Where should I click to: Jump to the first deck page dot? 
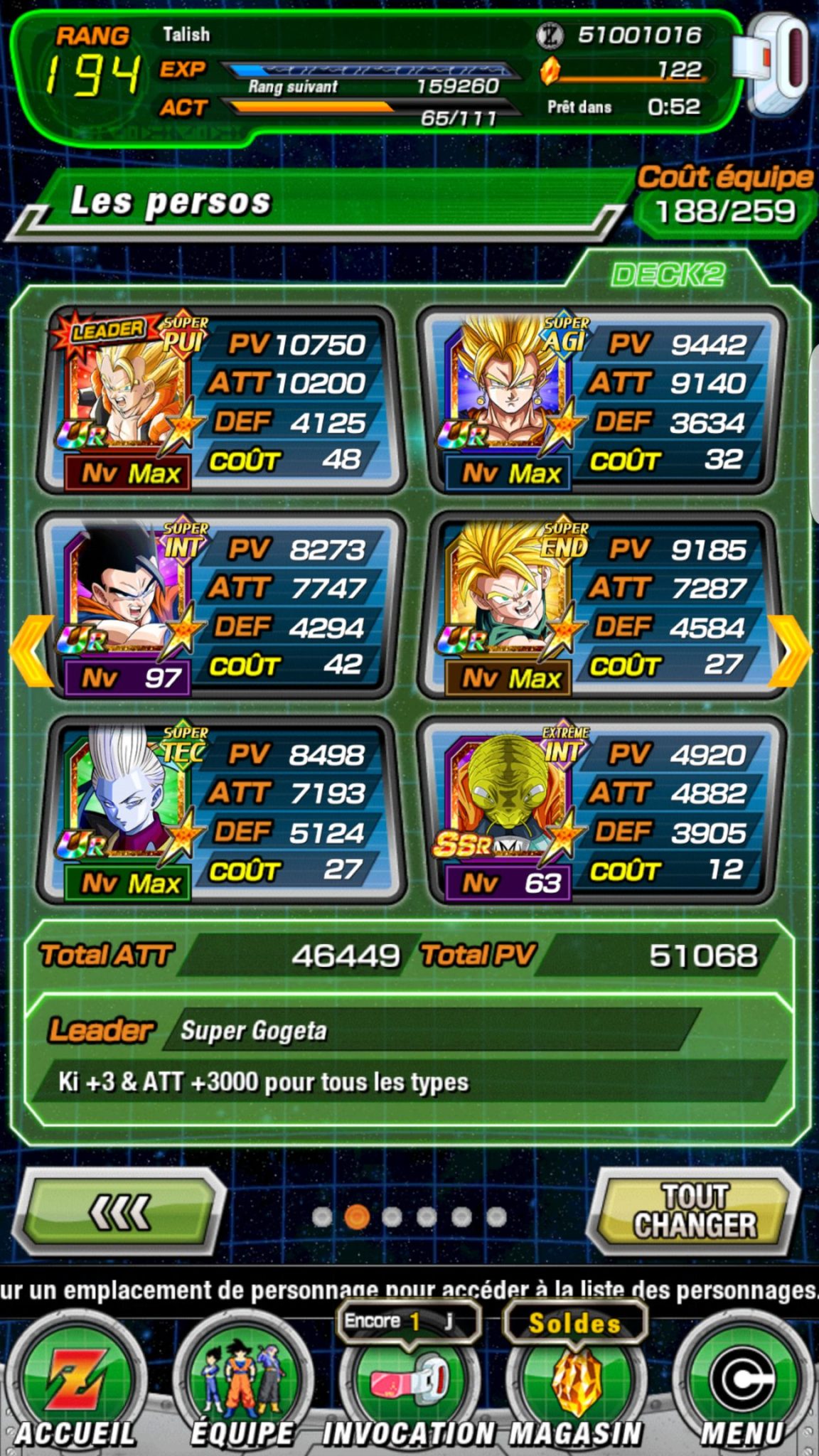[x=322, y=1217]
